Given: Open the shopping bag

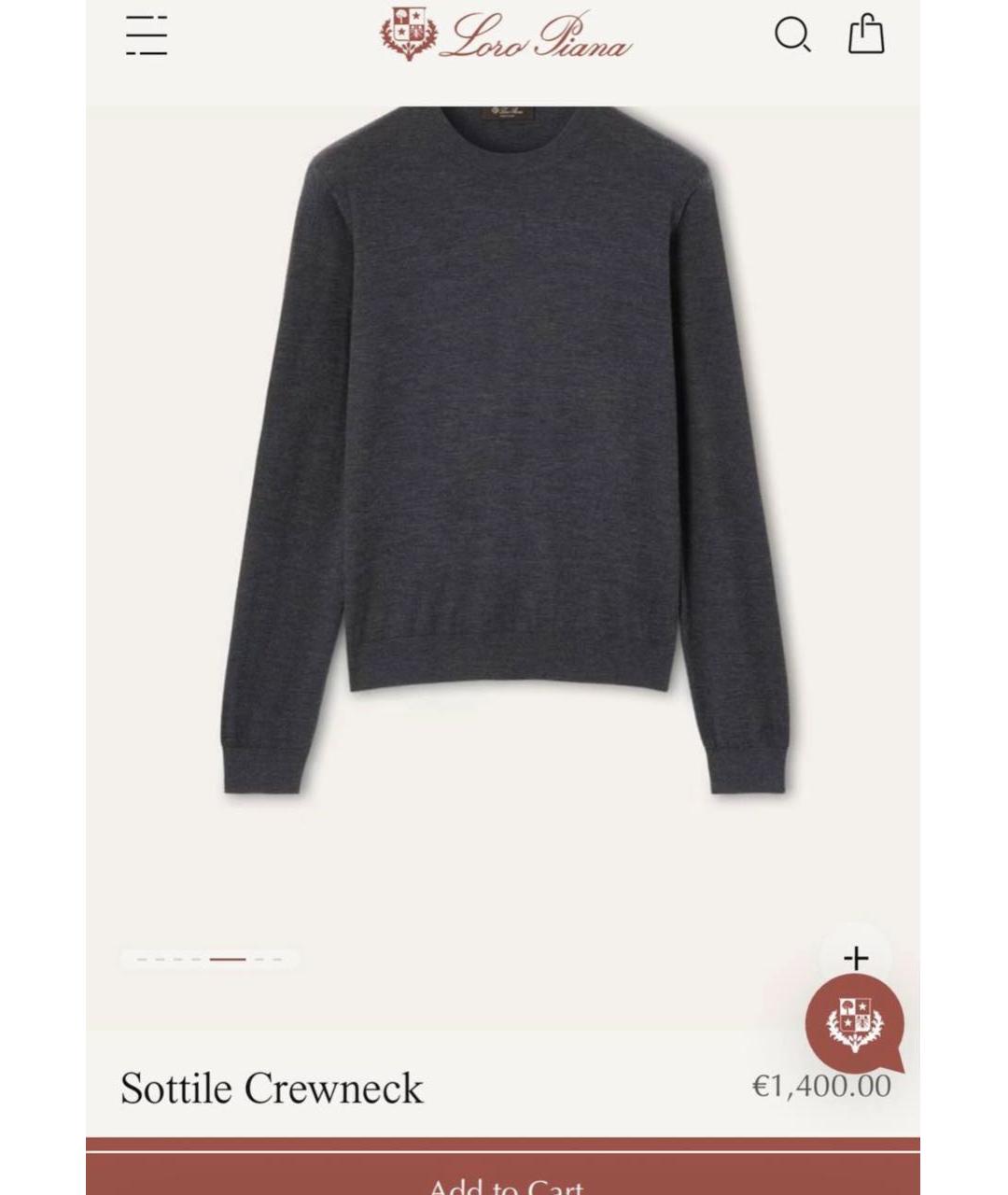Looking at the screenshot, I should (865, 35).
